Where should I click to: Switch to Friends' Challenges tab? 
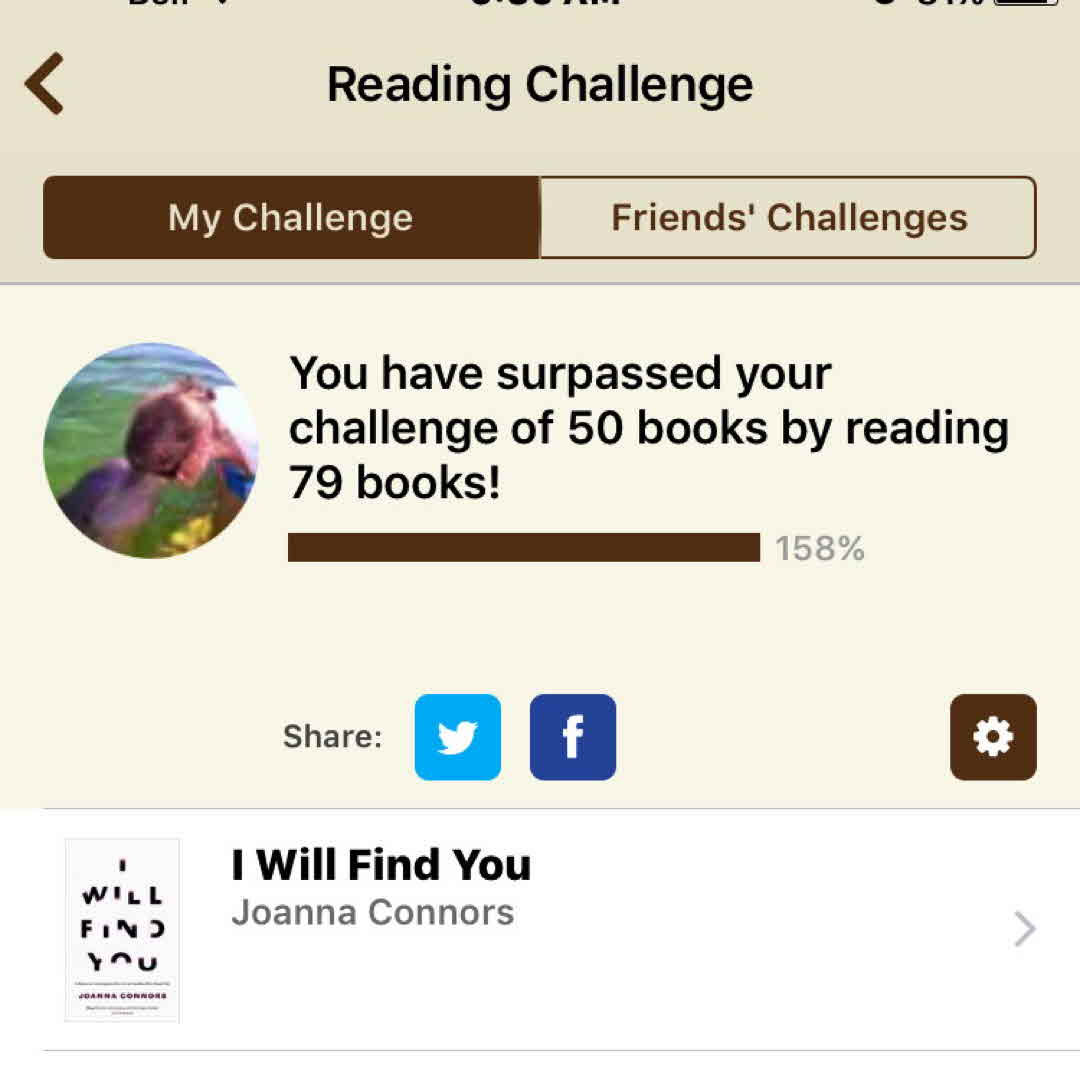788,218
